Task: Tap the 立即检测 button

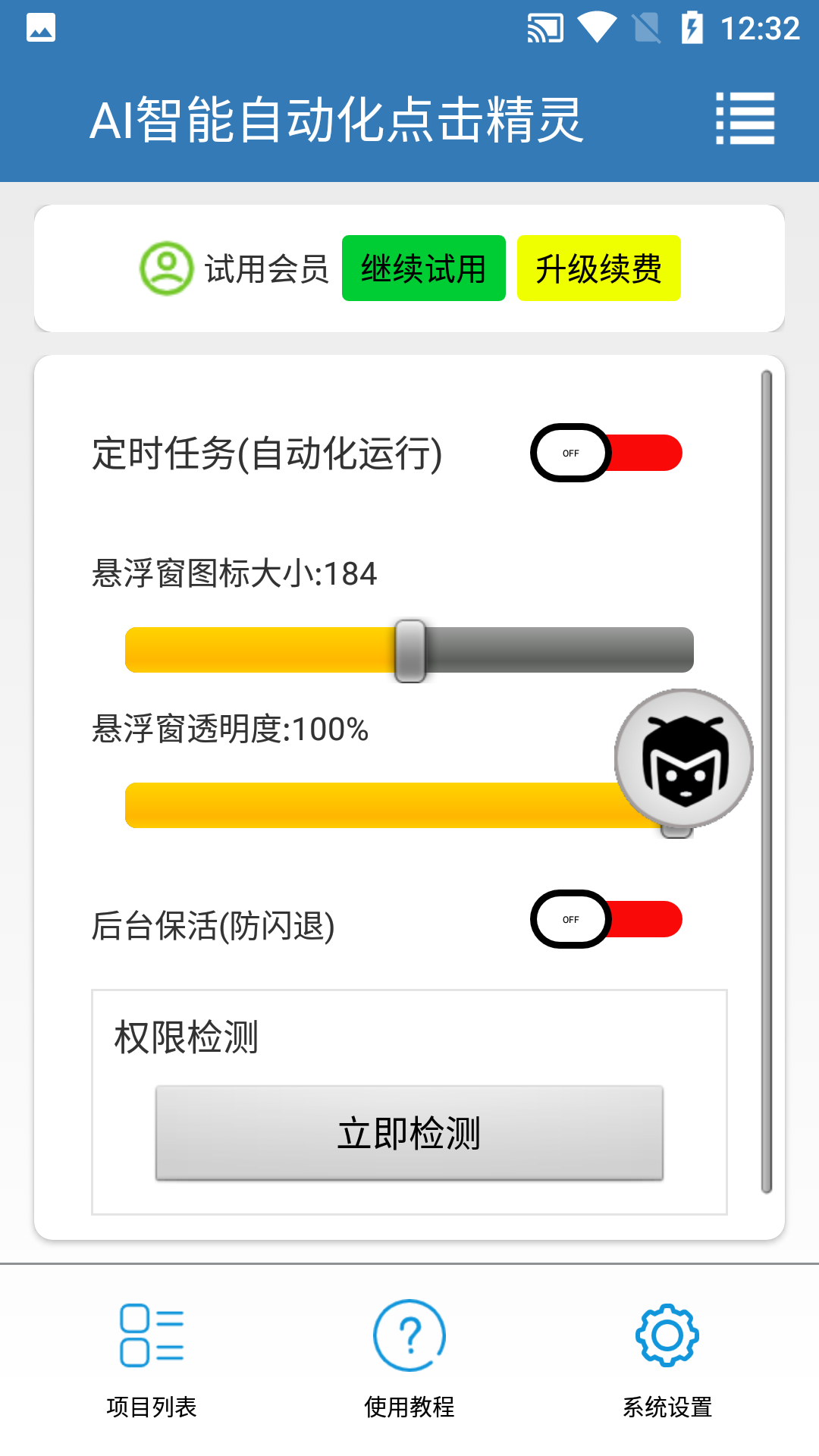Action: click(x=409, y=1133)
